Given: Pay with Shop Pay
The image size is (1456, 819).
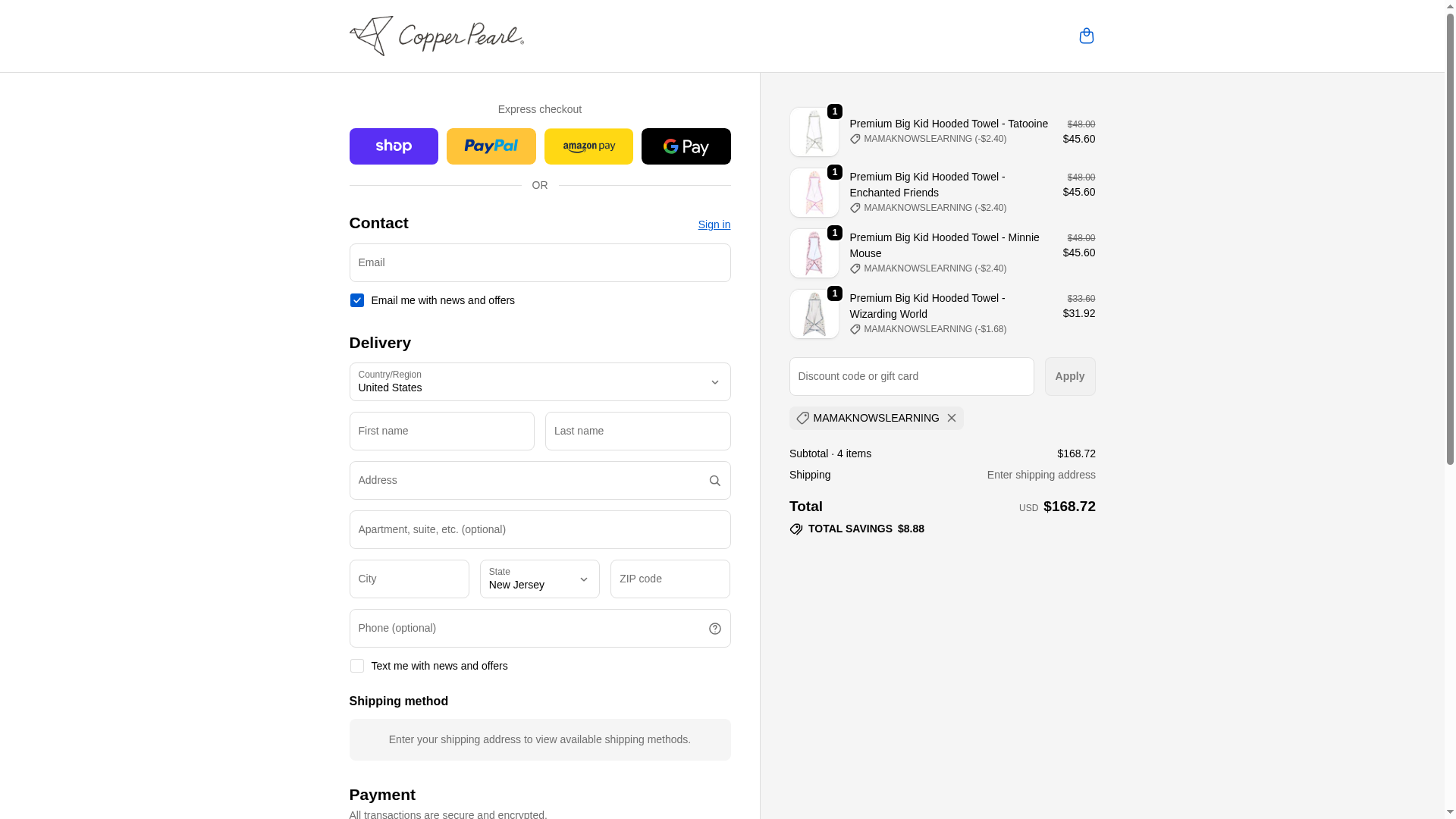Looking at the screenshot, I should [394, 146].
